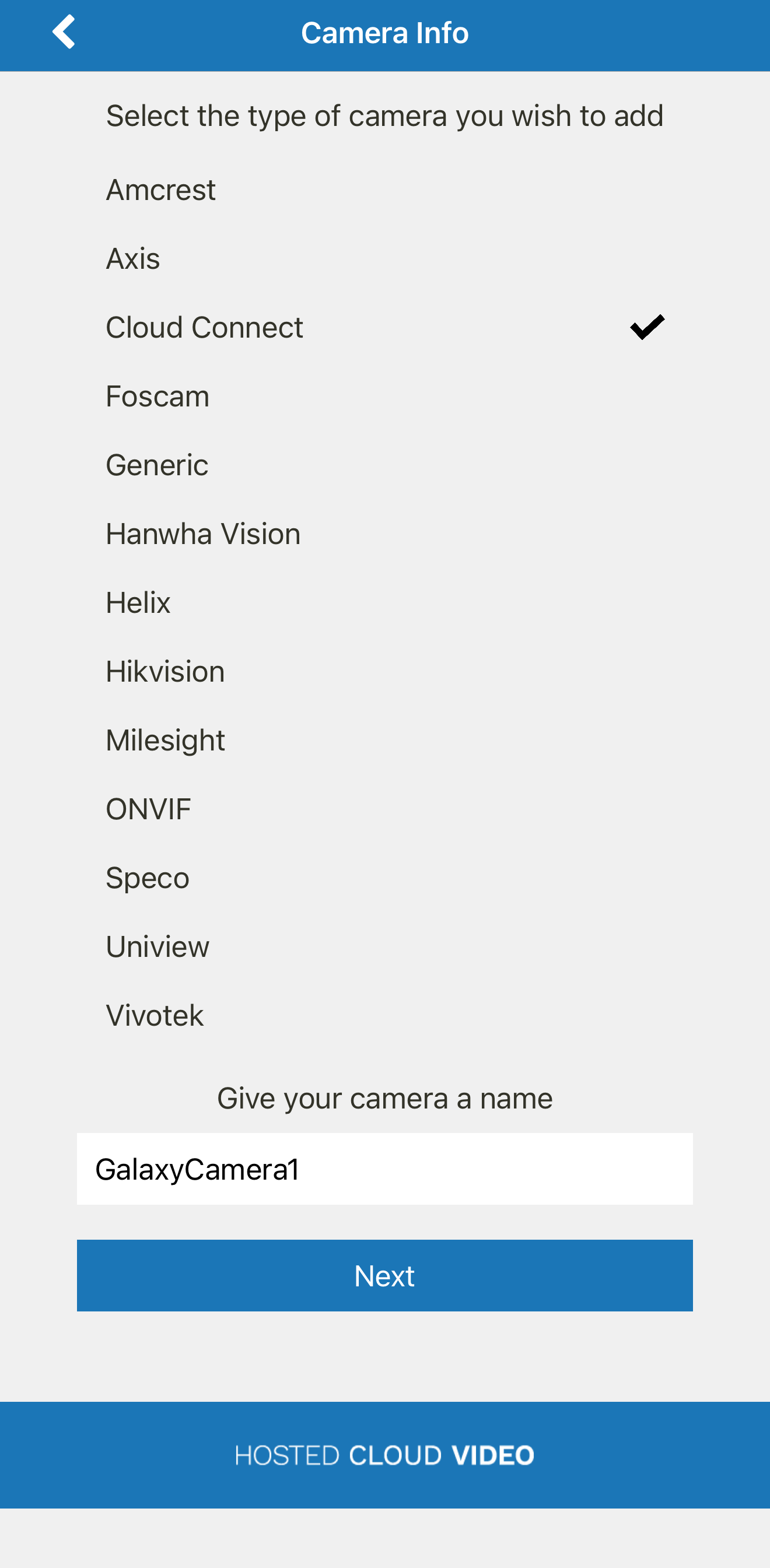Choose Milesight camera type

(x=165, y=739)
